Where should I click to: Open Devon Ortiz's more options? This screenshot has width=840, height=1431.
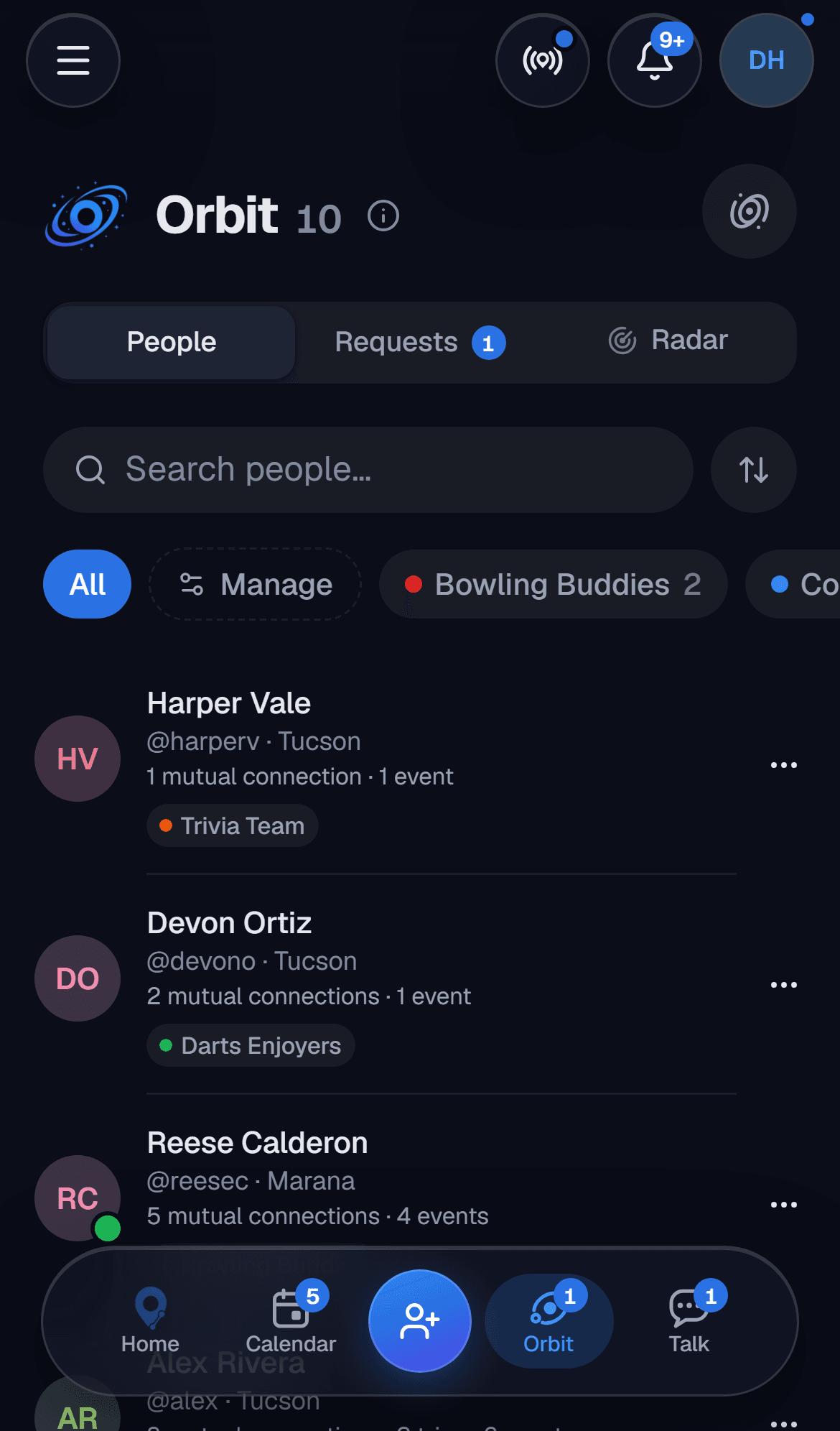784,985
